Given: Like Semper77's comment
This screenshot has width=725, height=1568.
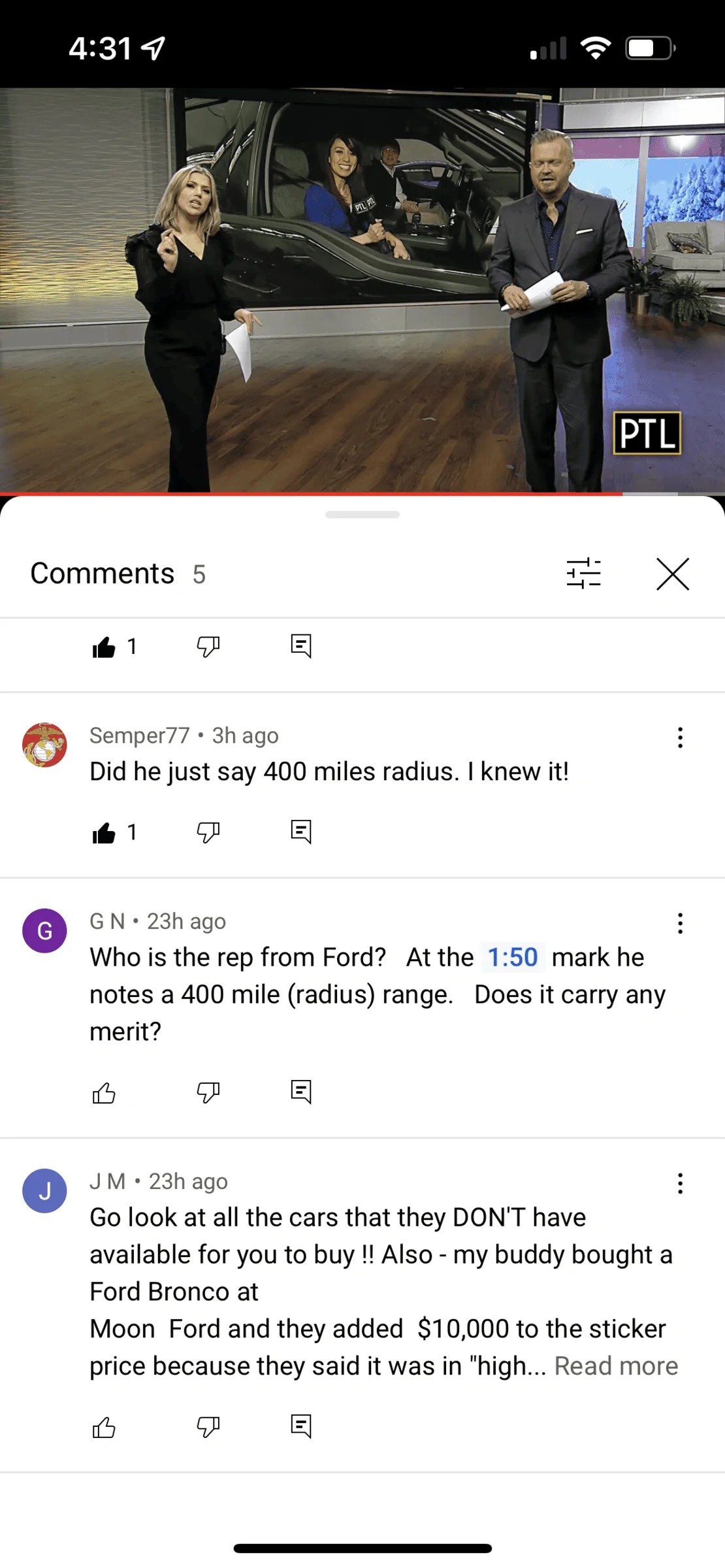Looking at the screenshot, I should (104, 832).
